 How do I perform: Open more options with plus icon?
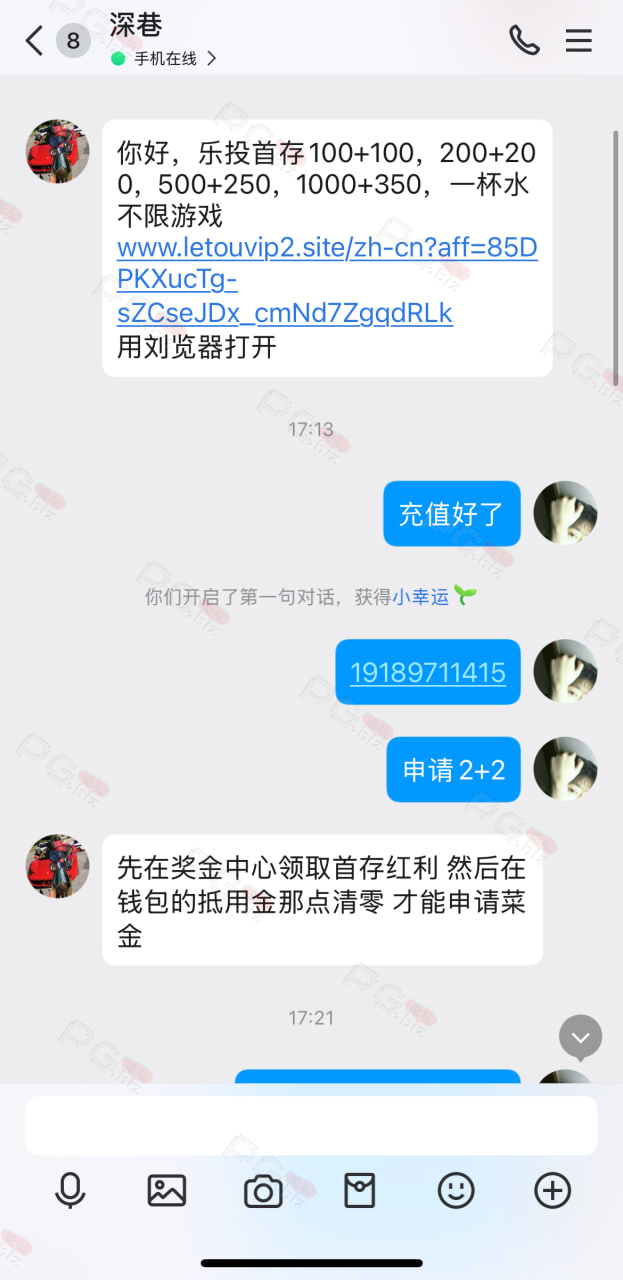pyautogui.click(x=553, y=1191)
